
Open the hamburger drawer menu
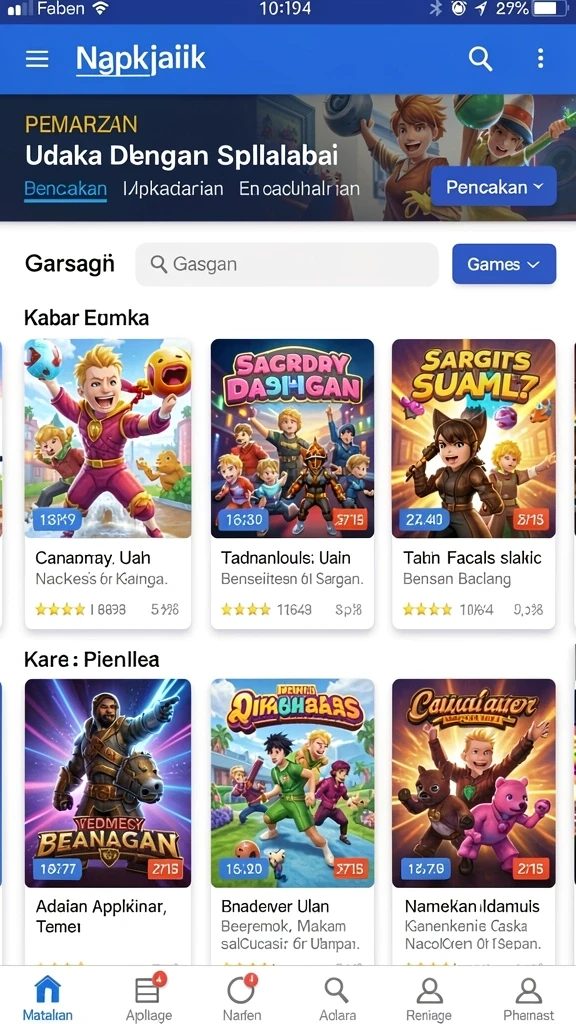37,59
